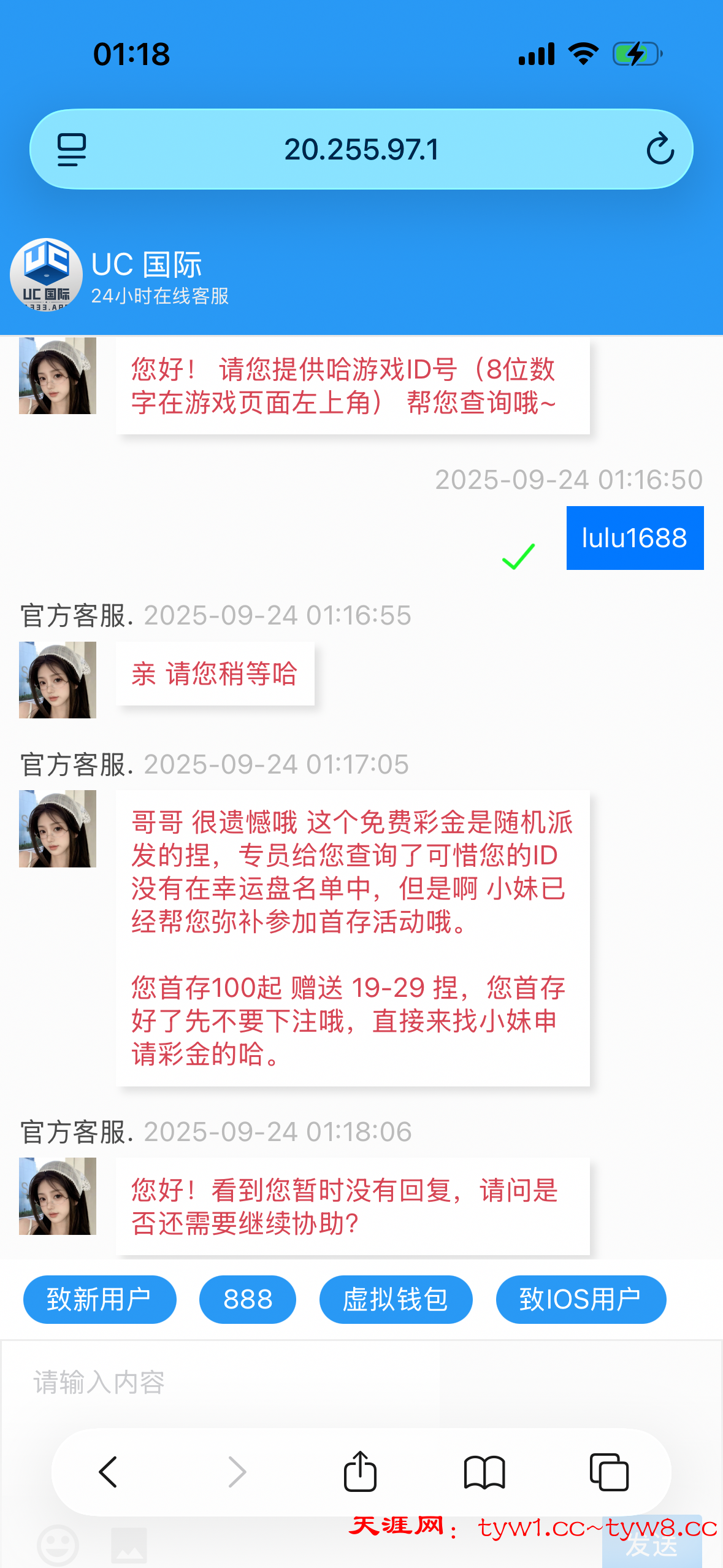Select the 虚拟钱包 quick reply
Image resolution: width=723 pixels, height=1568 pixels.
click(396, 1299)
